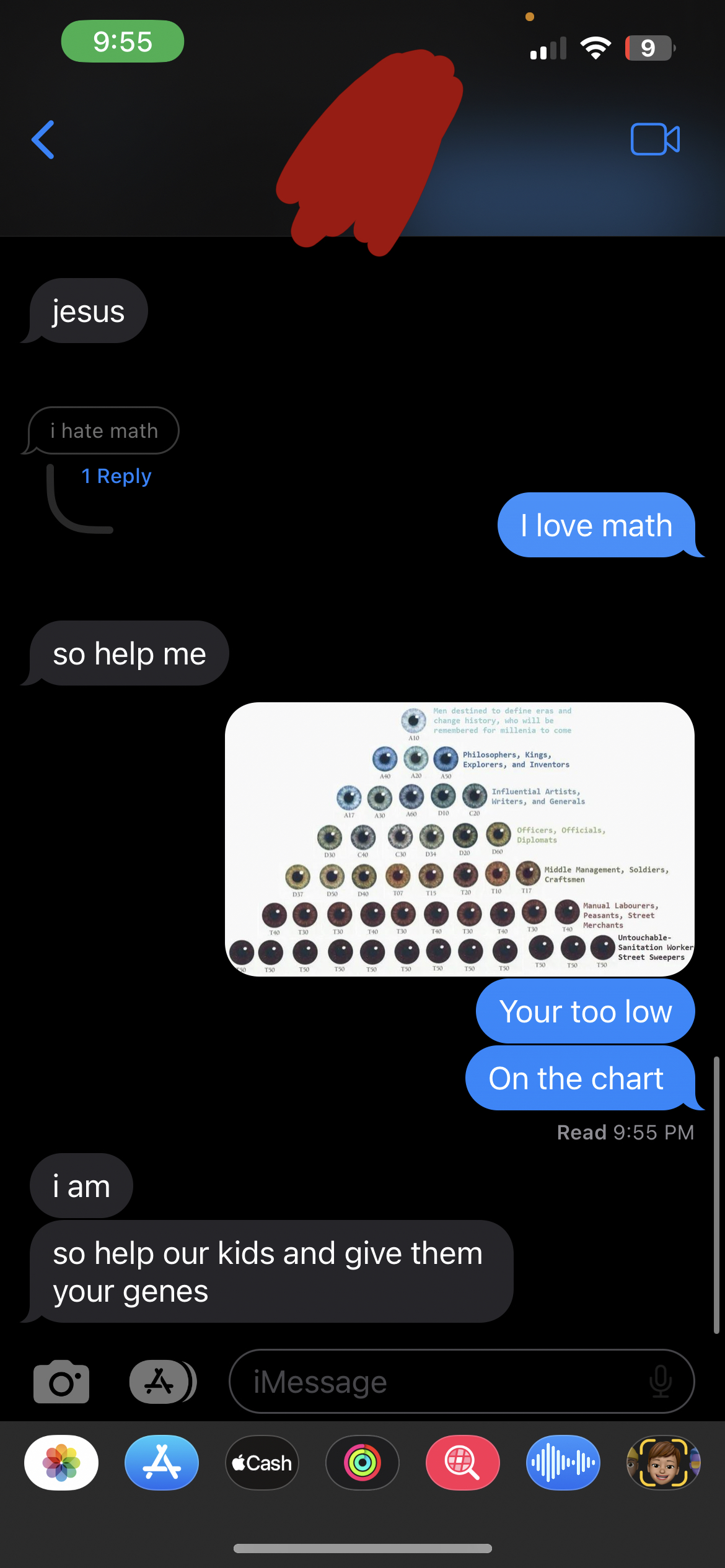Open the eye color chart image
Screen dimensions: 725x1568
point(459,839)
